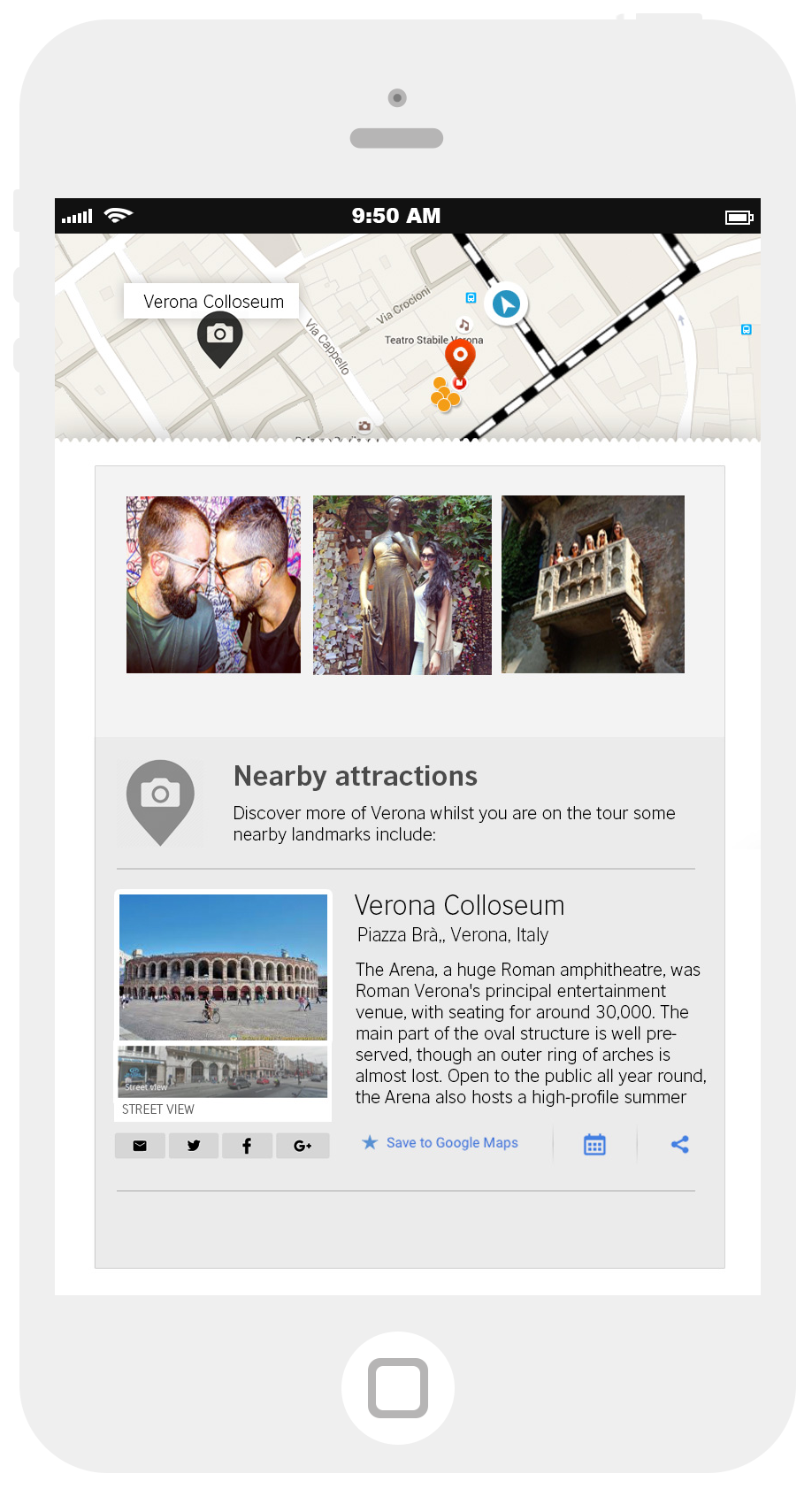Share Verona Colosseum by email
The height and width of the screenshot is (1489, 812).
(x=140, y=1146)
